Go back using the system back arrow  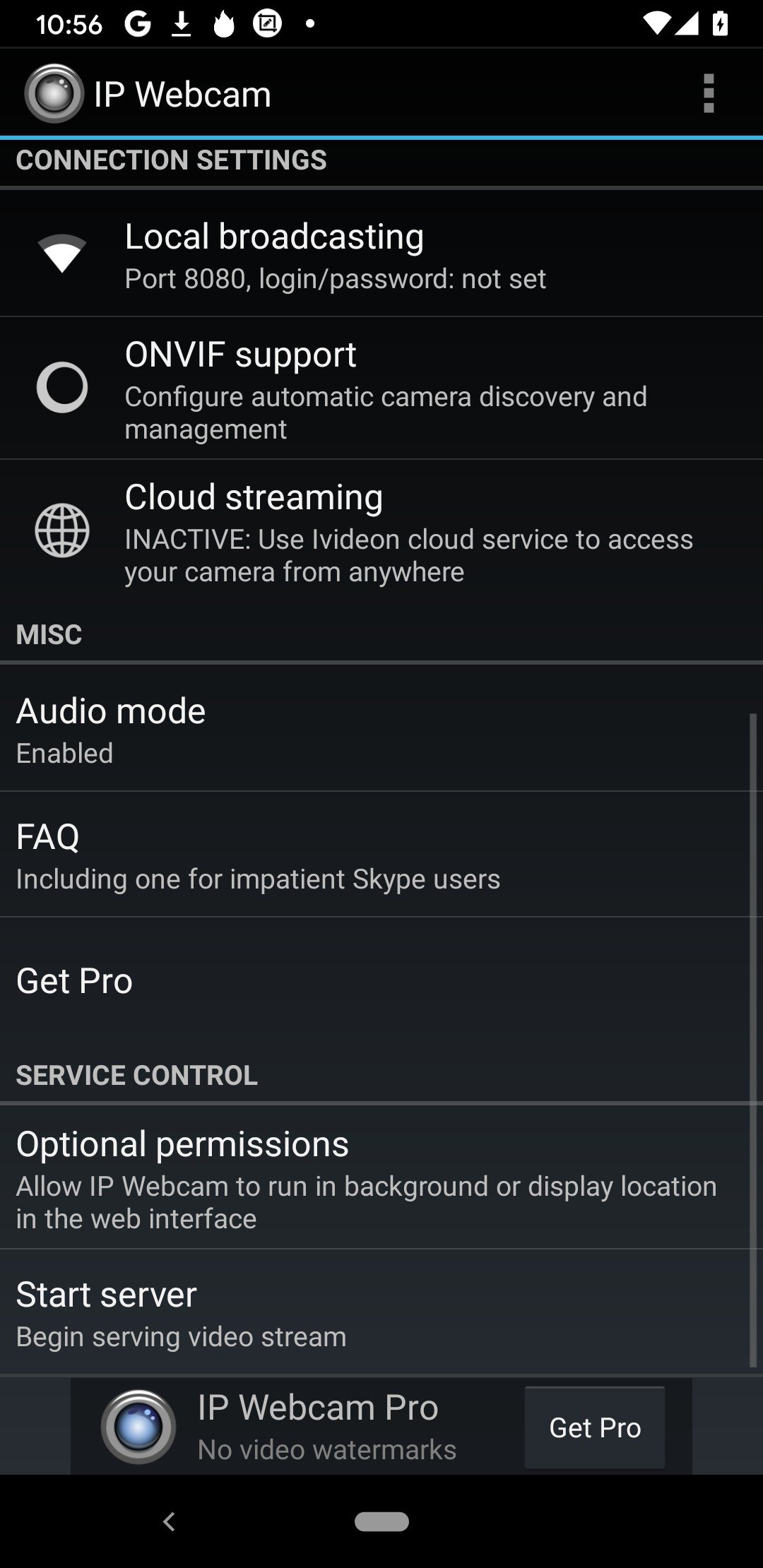point(169,1521)
